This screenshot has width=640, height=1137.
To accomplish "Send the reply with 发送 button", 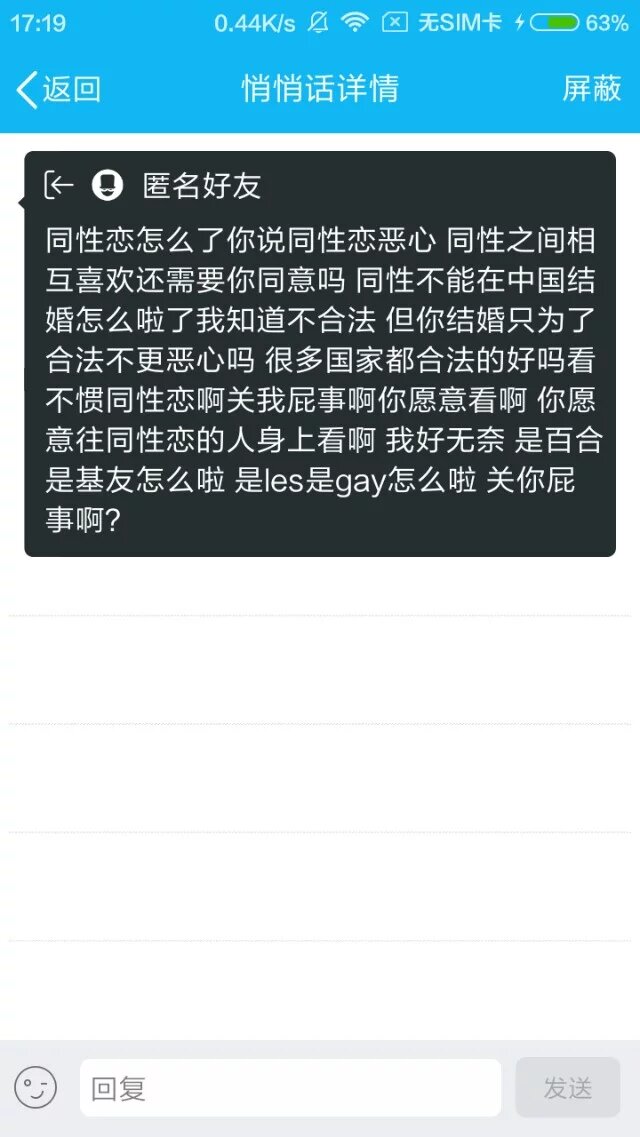I will 567,1088.
